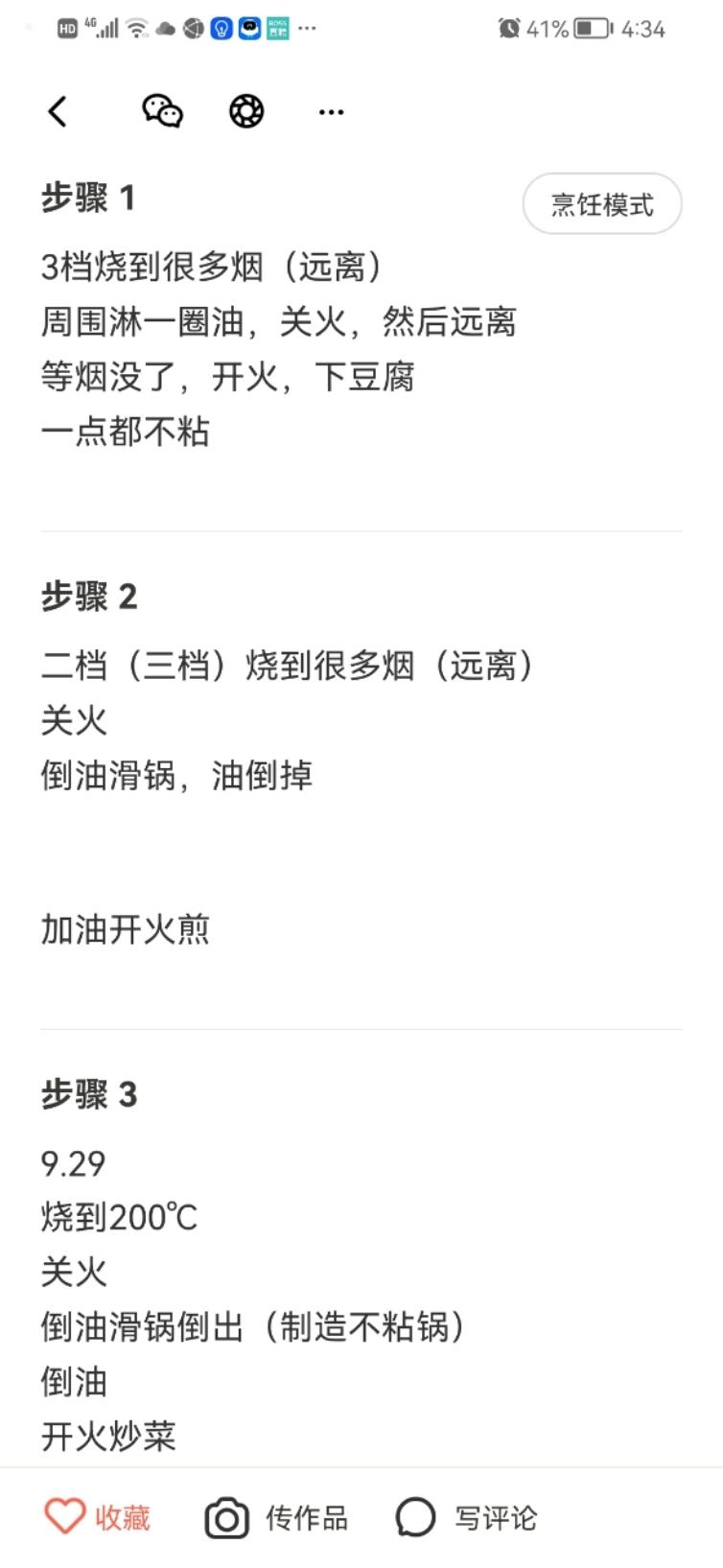Expand the status bar notification ellipsis

[306, 29]
